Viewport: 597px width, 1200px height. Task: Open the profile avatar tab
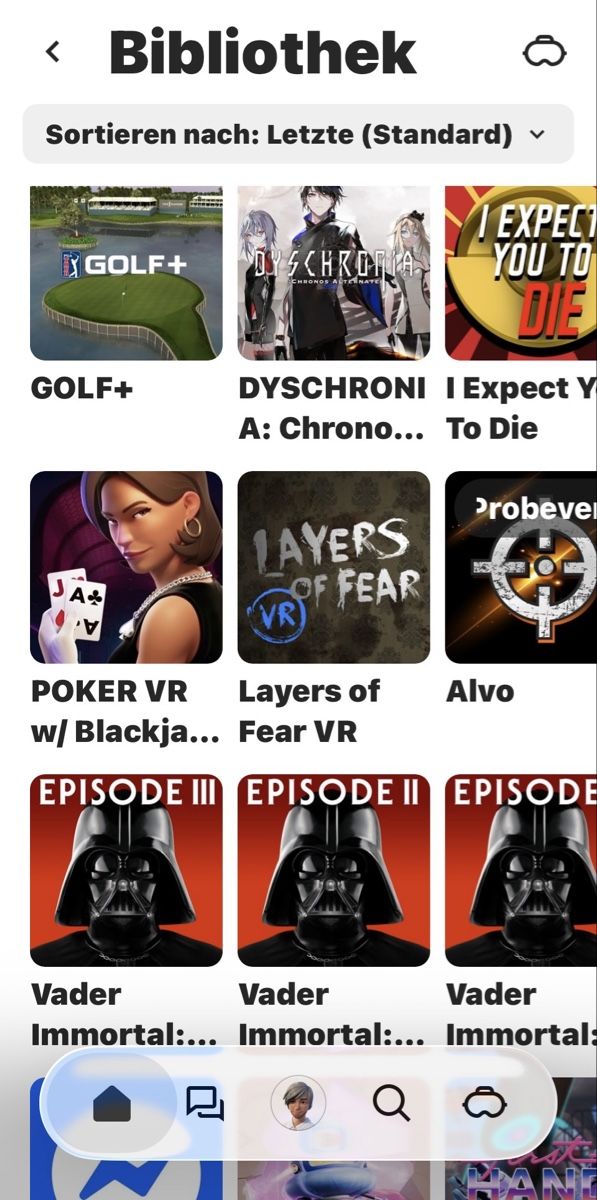click(298, 1104)
